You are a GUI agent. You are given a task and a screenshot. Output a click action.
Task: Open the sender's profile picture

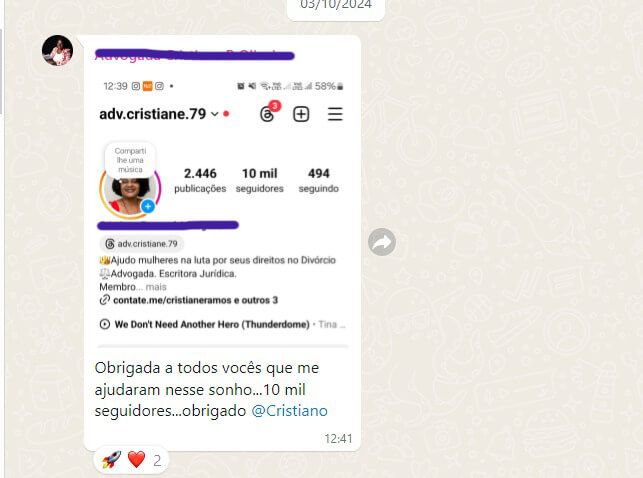coord(57,50)
